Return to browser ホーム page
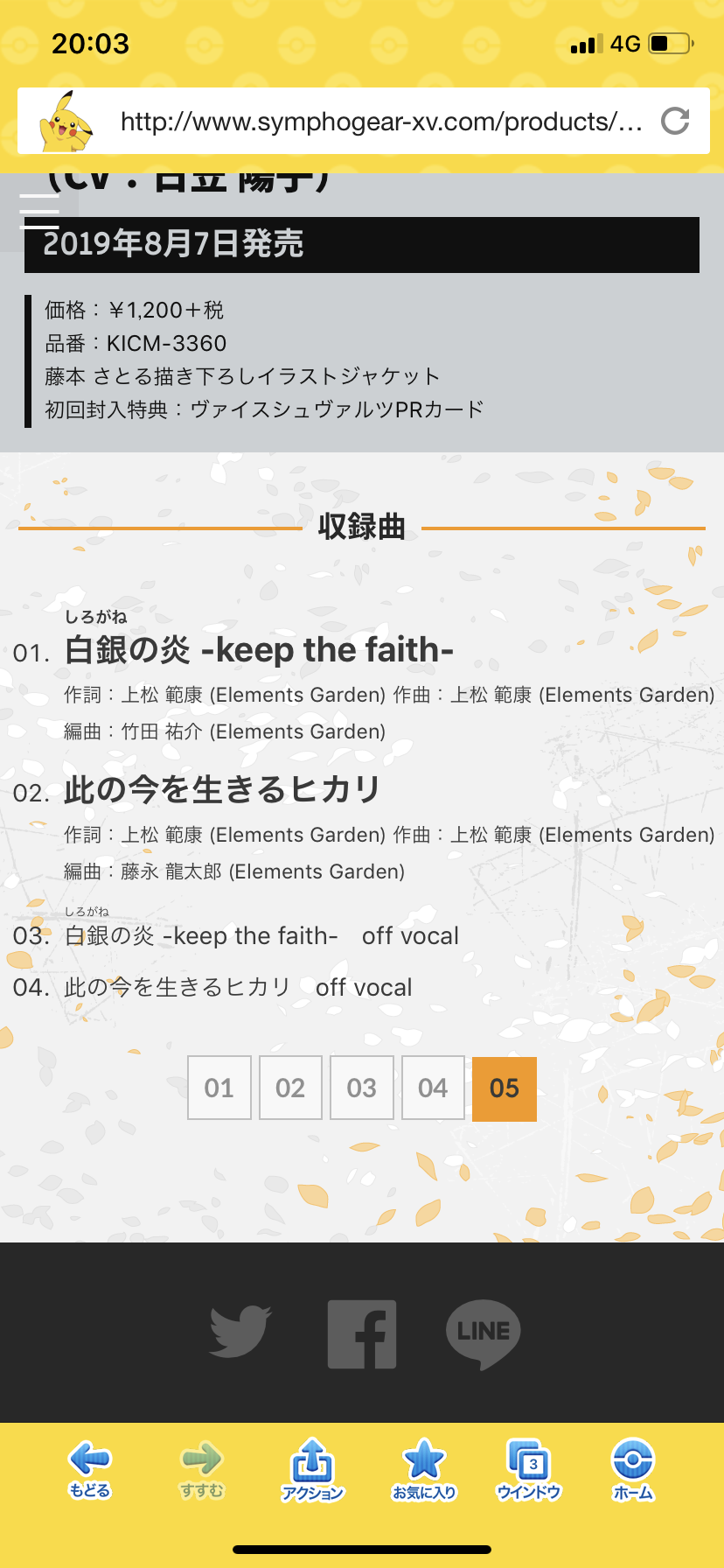 [633, 1469]
